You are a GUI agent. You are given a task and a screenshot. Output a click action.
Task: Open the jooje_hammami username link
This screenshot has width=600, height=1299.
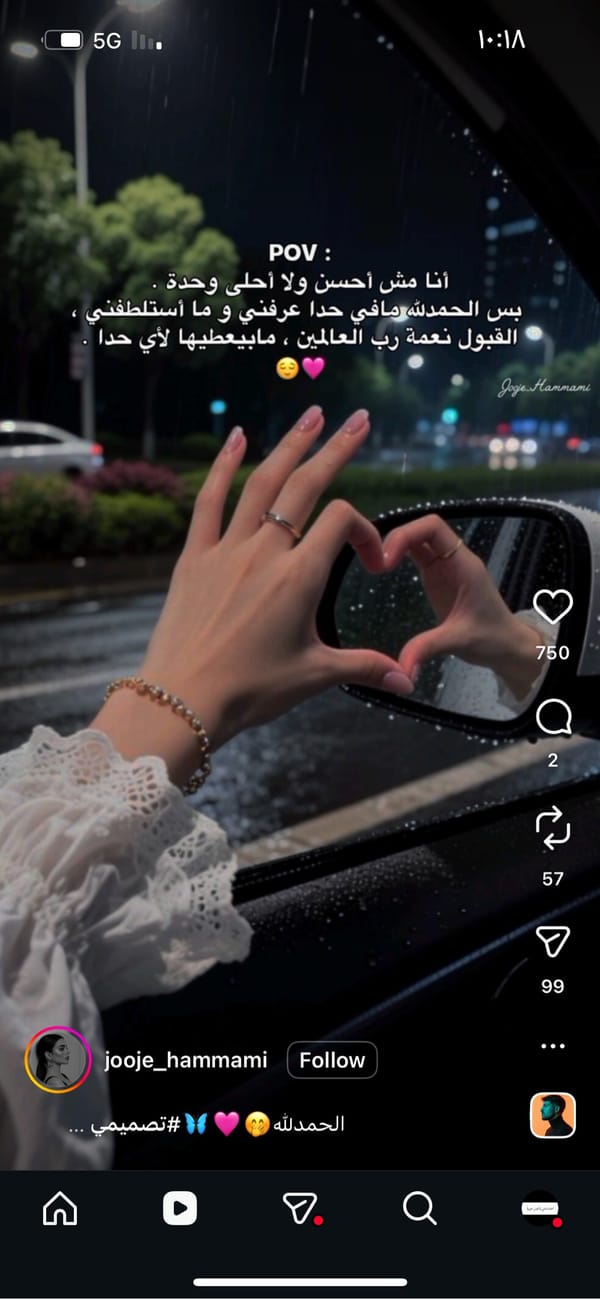click(185, 1060)
